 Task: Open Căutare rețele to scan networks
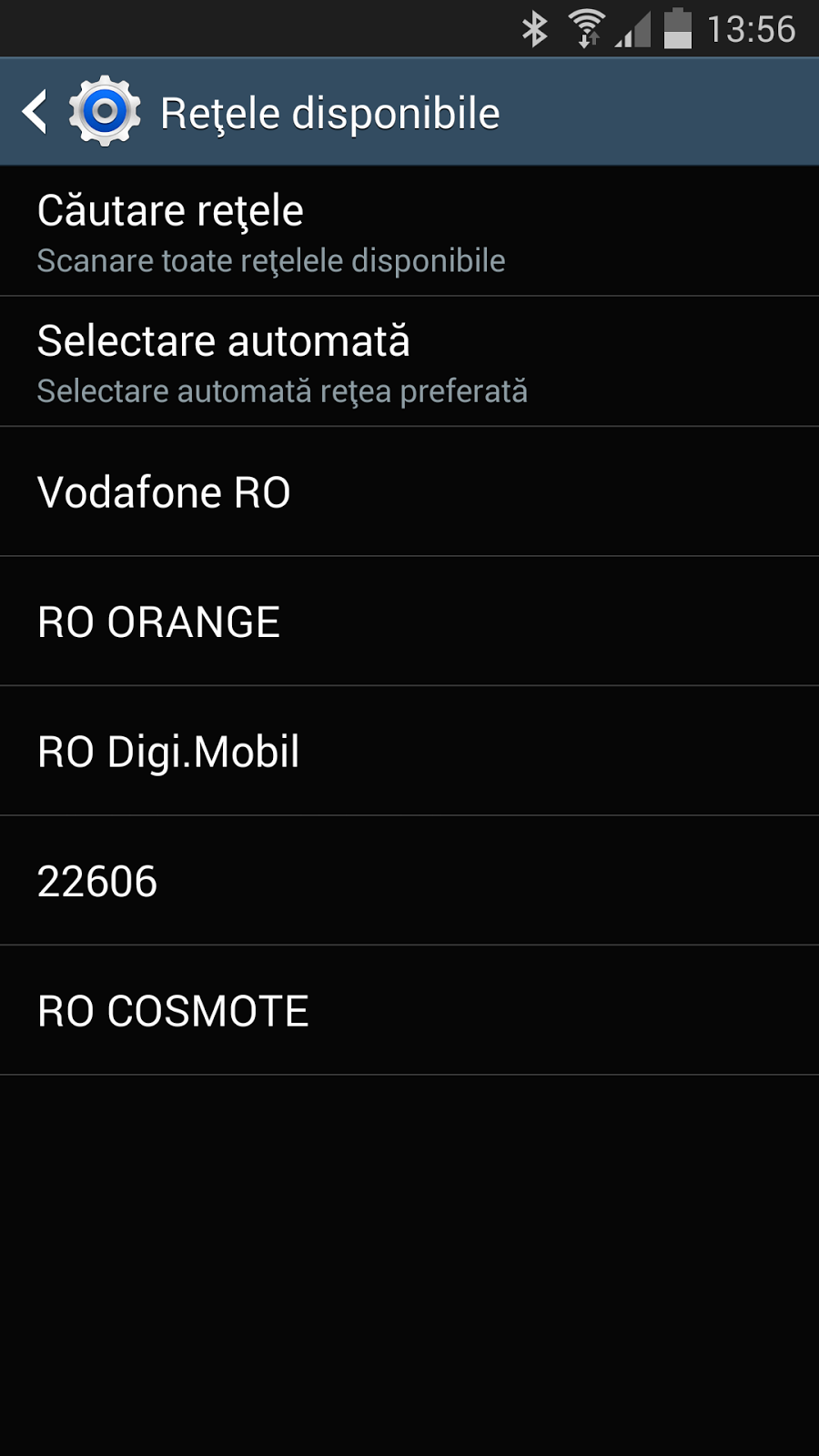pos(409,232)
